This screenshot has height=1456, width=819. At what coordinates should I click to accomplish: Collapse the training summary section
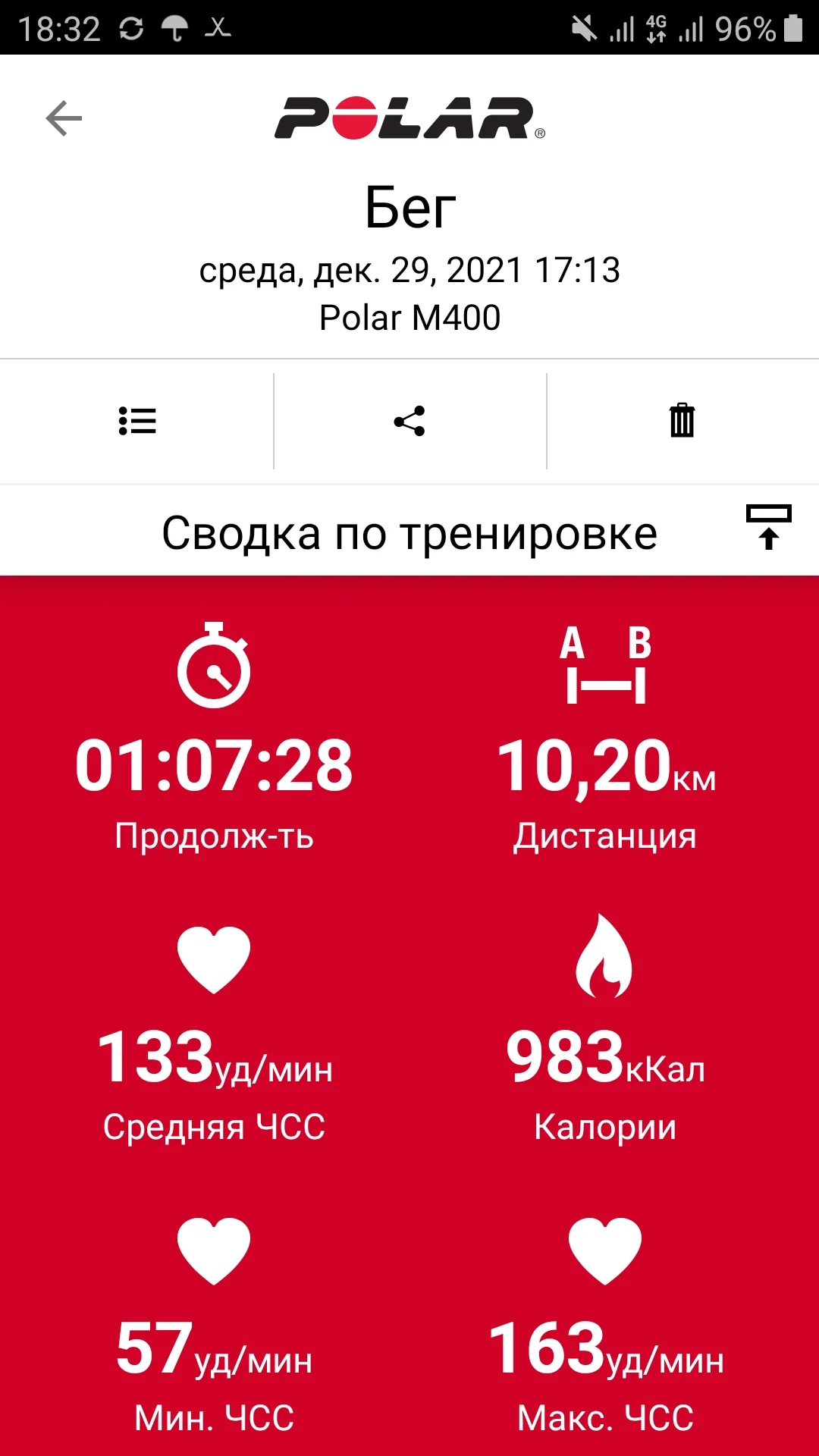[768, 527]
